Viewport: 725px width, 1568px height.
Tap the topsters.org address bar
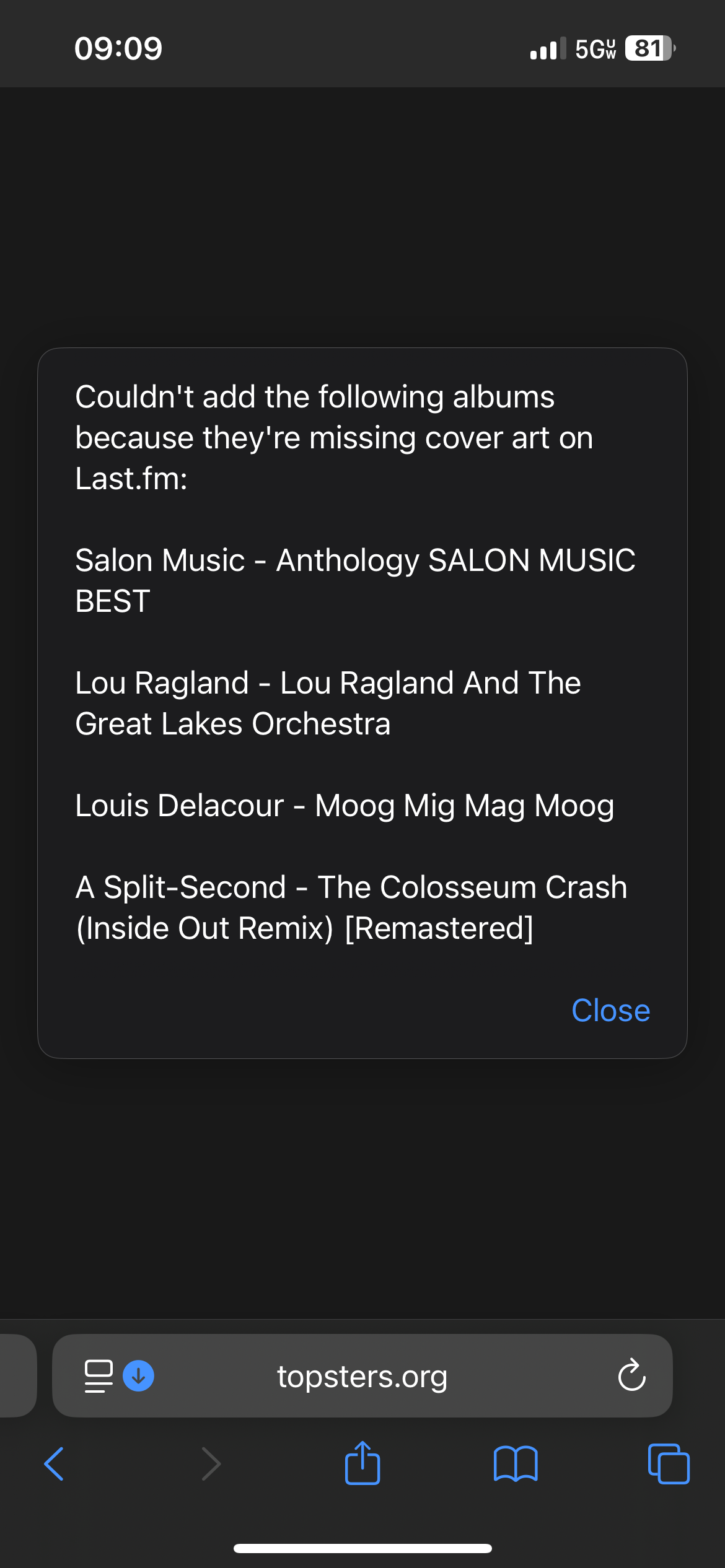tap(362, 1376)
